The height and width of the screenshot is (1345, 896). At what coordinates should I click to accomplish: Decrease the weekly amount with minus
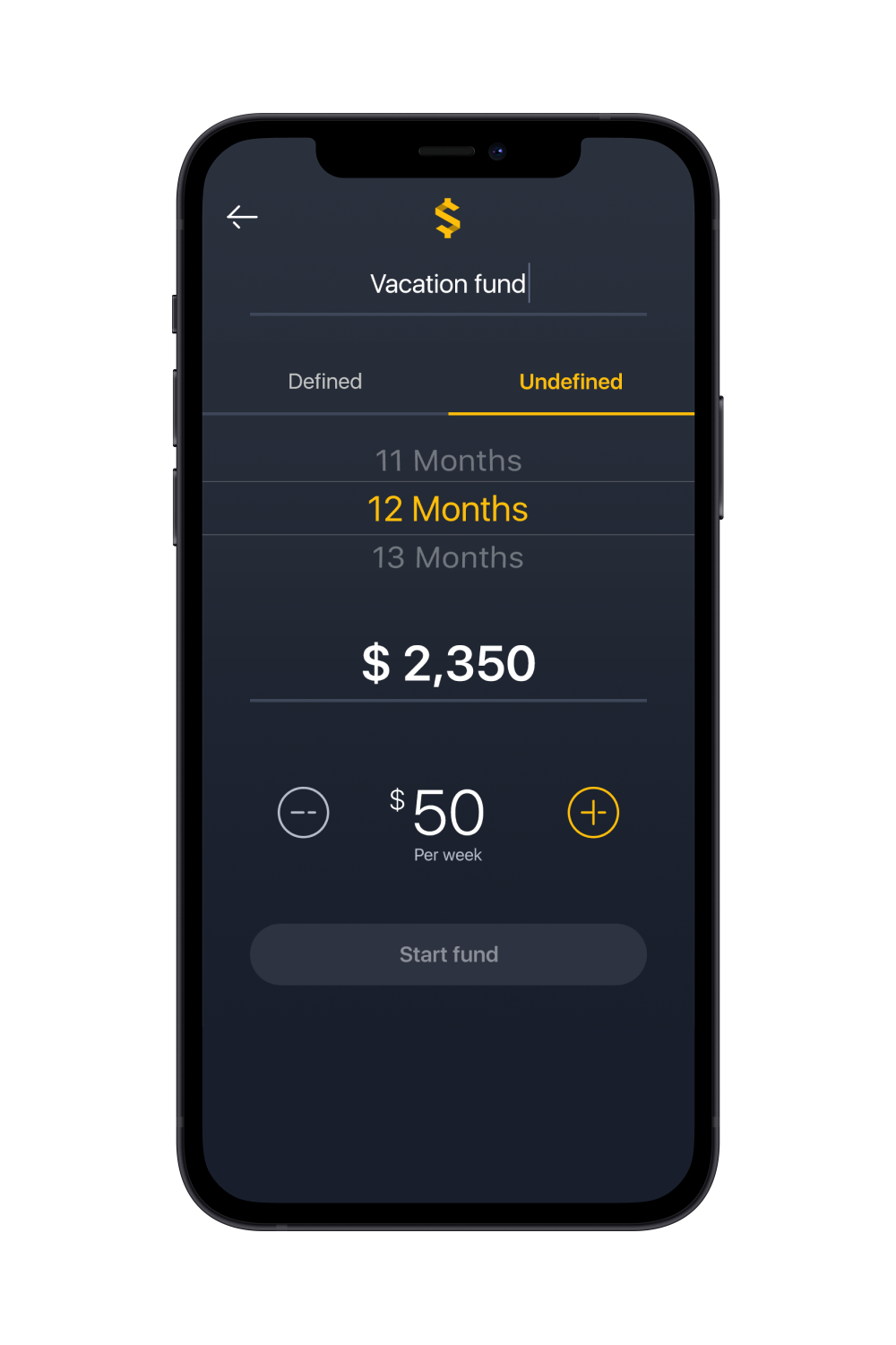(x=304, y=813)
